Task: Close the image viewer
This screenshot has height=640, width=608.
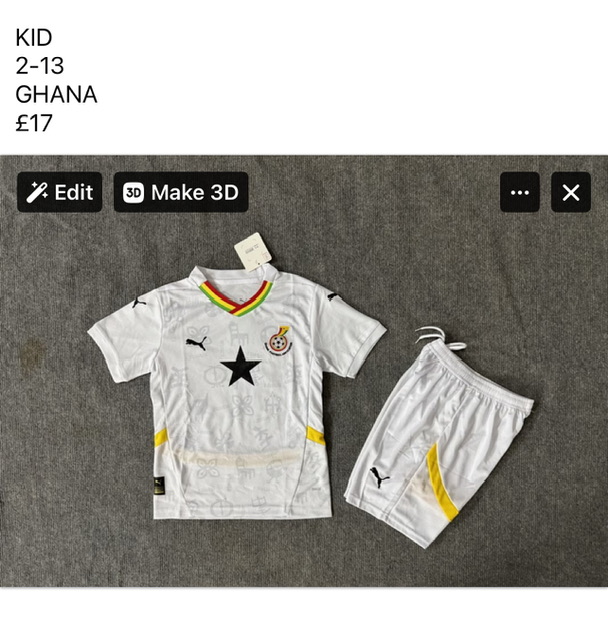Action: pos(570,192)
